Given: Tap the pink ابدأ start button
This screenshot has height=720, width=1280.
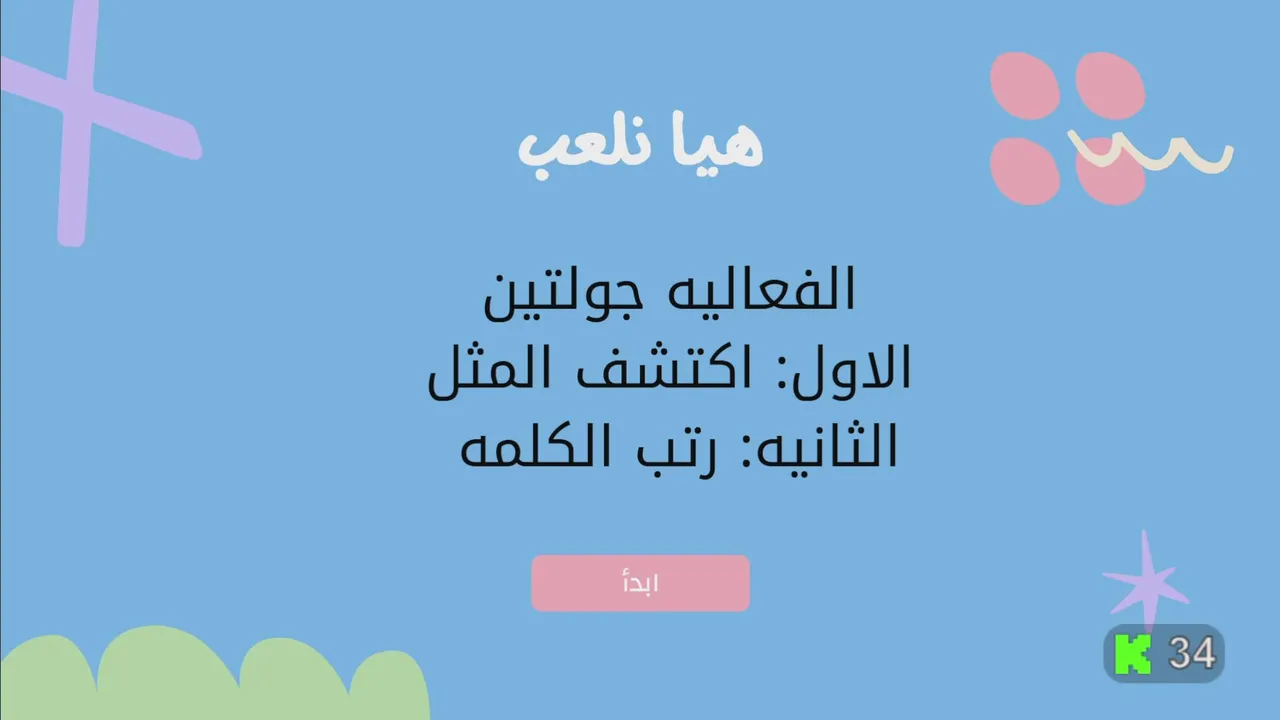Looking at the screenshot, I should pyautogui.click(x=640, y=583).
